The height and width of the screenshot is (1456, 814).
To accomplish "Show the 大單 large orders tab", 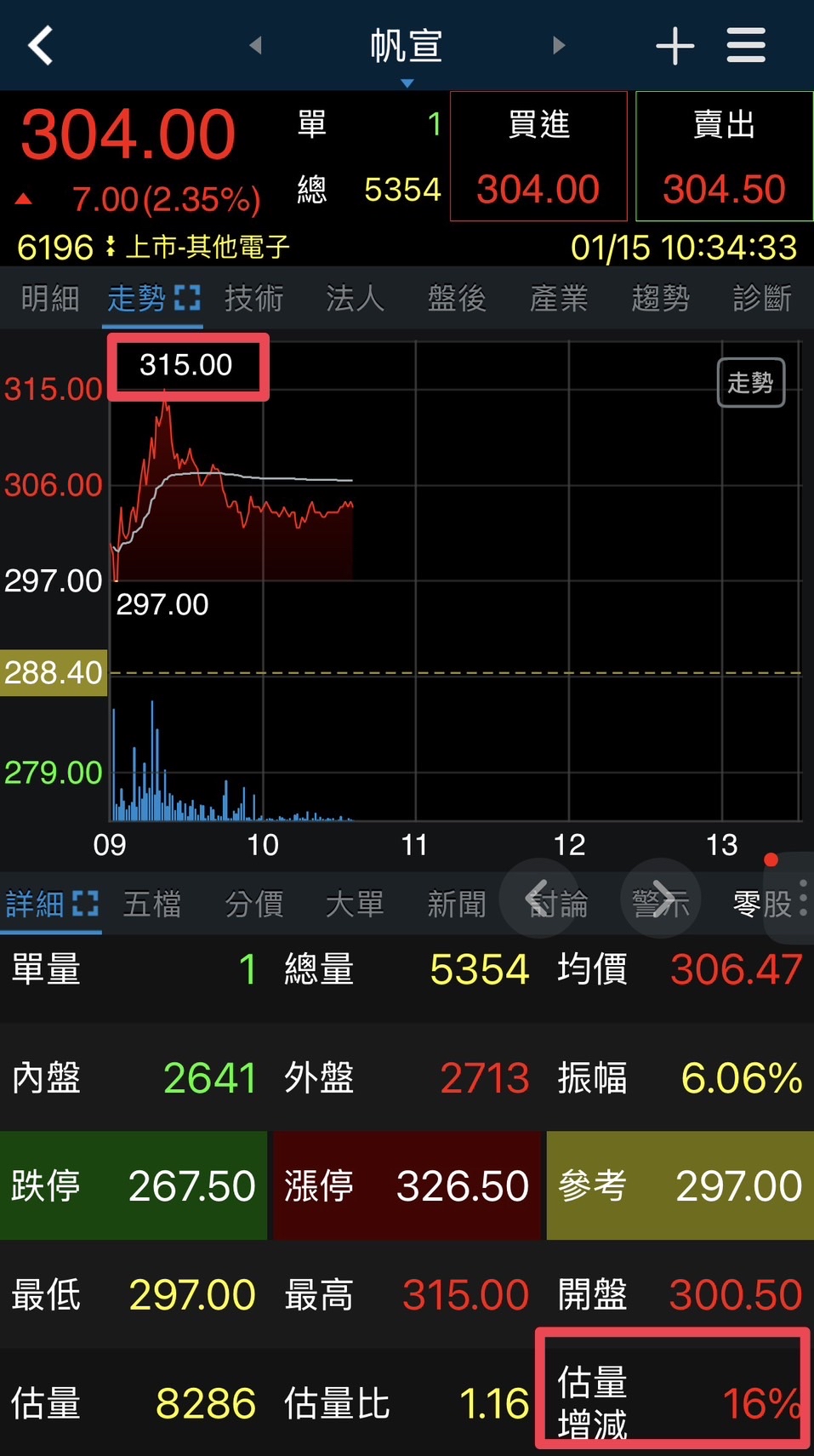I will point(355,904).
